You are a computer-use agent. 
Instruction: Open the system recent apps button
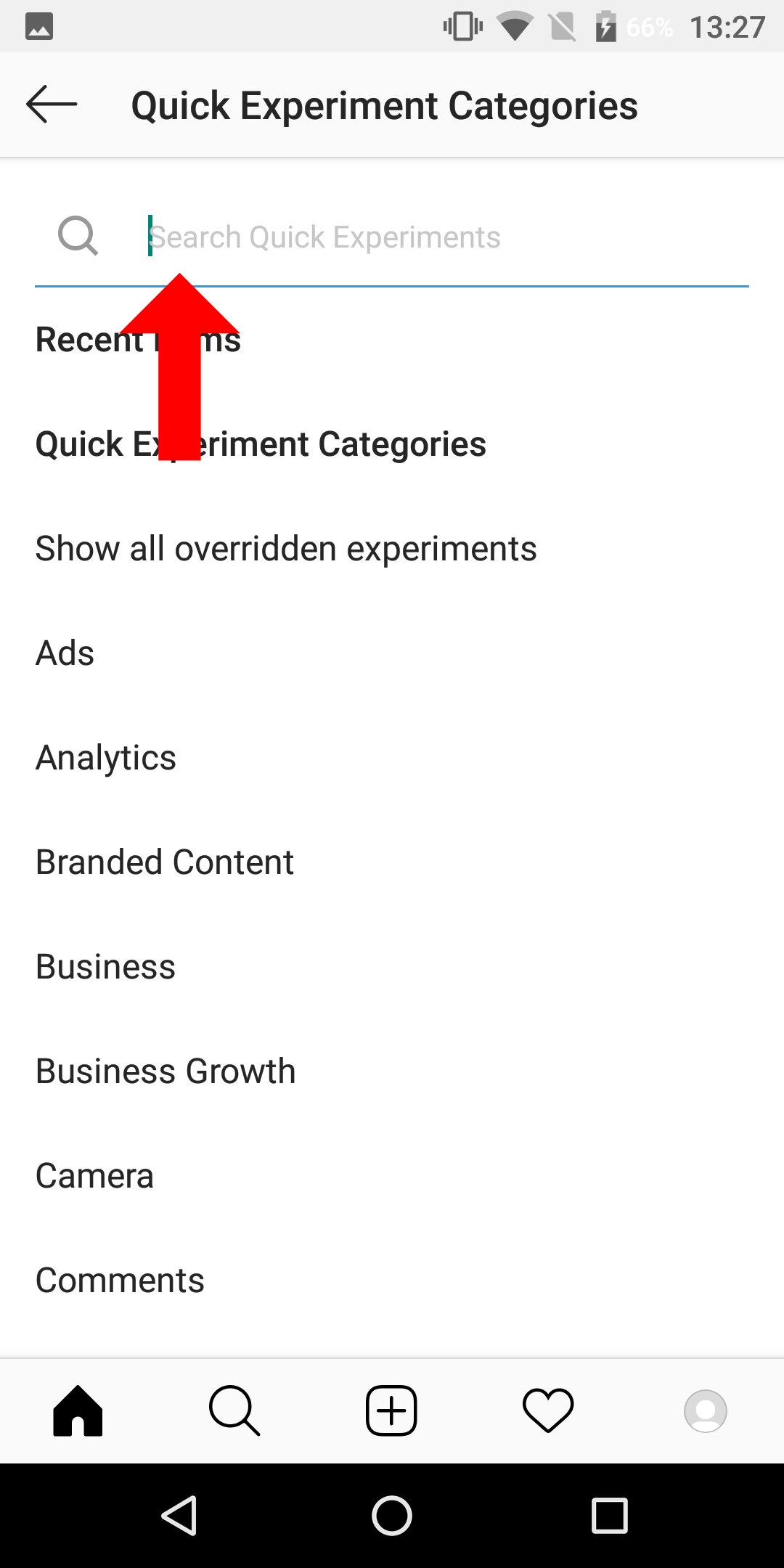click(x=610, y=1516)
